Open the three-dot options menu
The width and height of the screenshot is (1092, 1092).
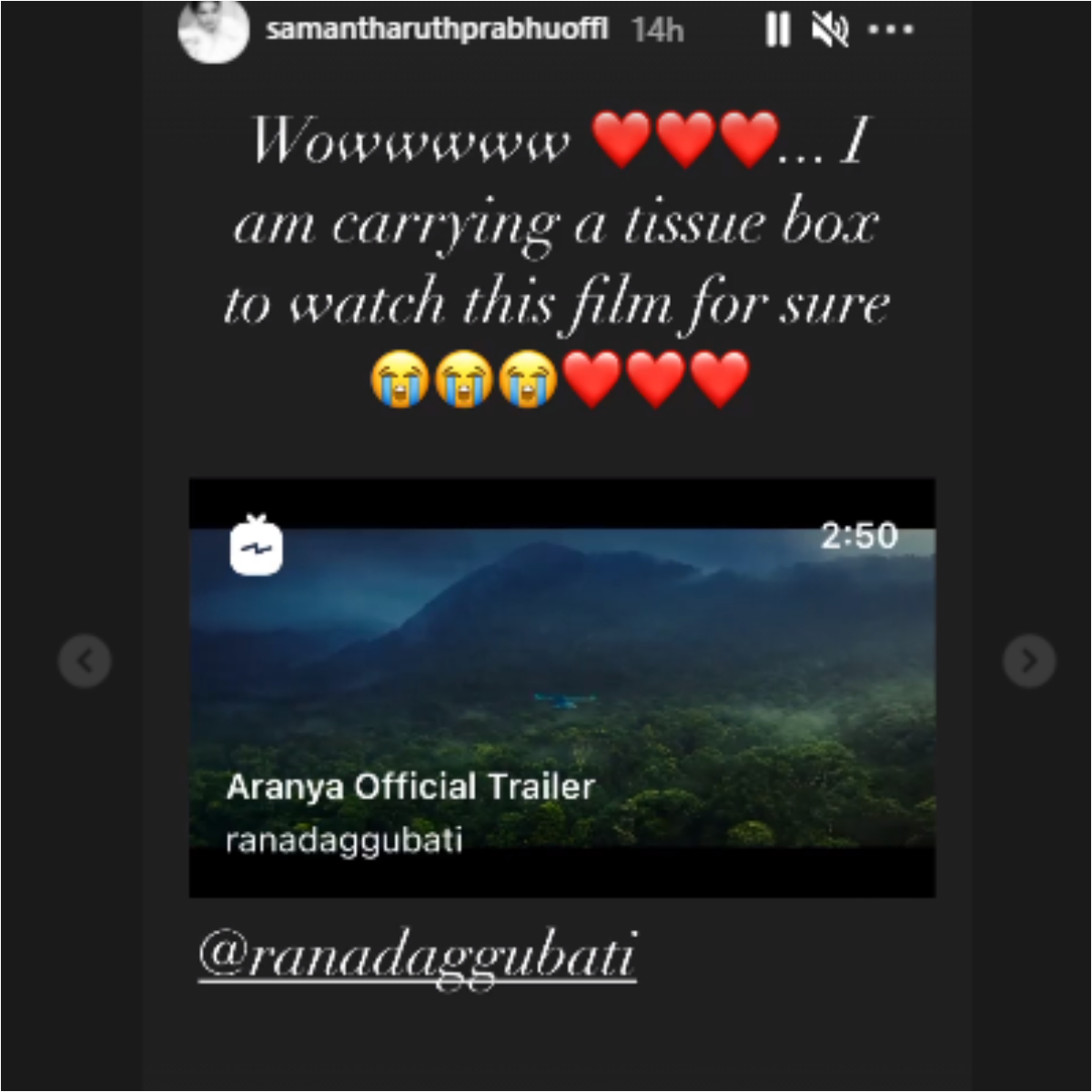(x=890, y=30)
